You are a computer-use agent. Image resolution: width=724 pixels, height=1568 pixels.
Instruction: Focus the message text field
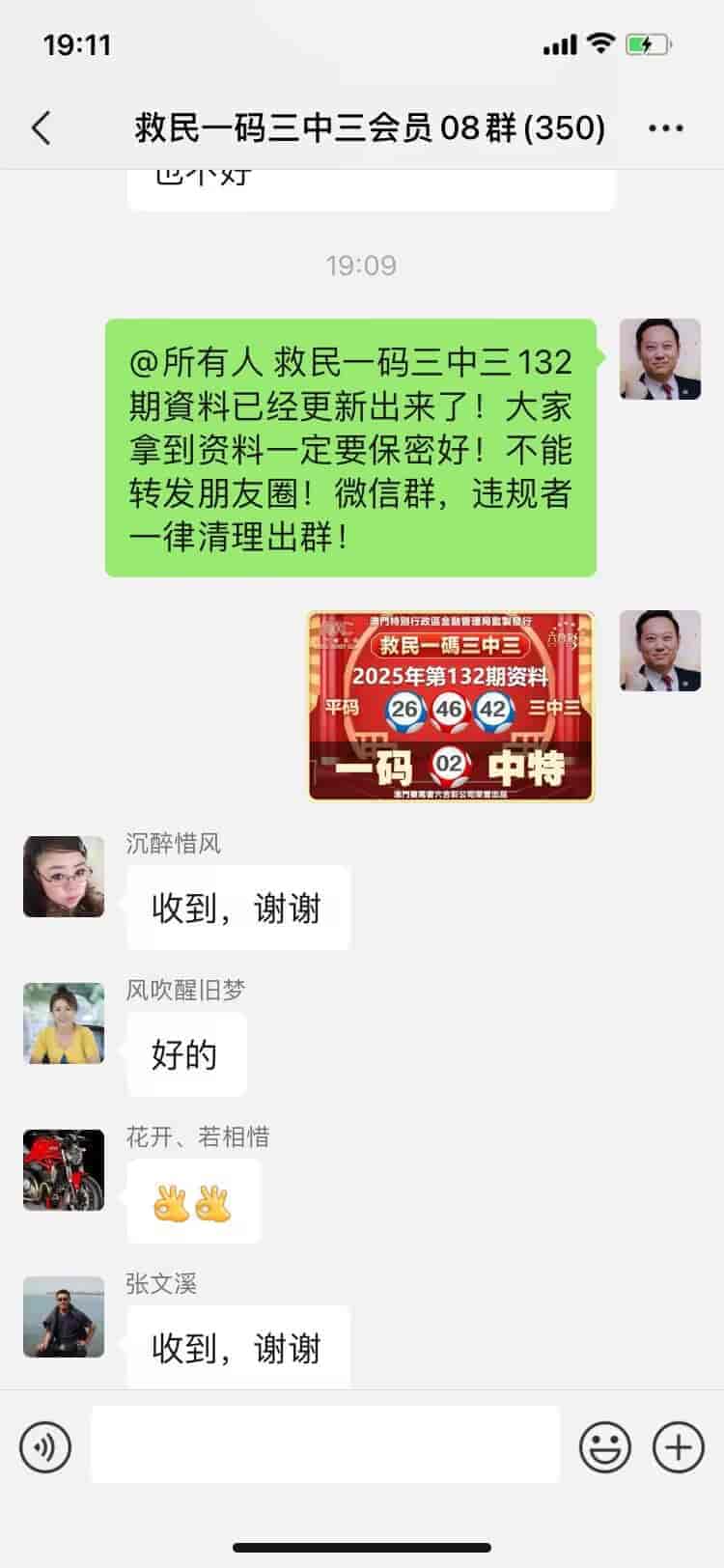coord(325,1444)
